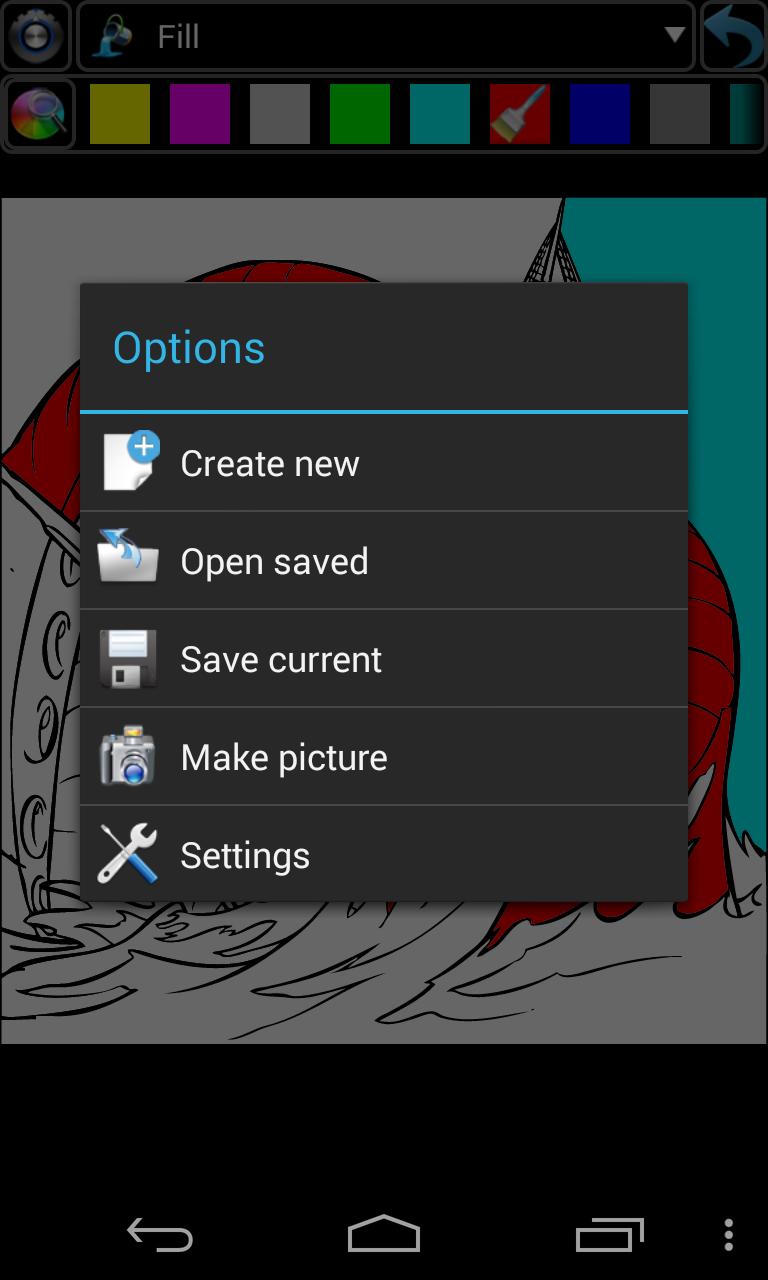Pick the olive yellow color swatch
768x1280 pixels.
click(x=120, y=114)
